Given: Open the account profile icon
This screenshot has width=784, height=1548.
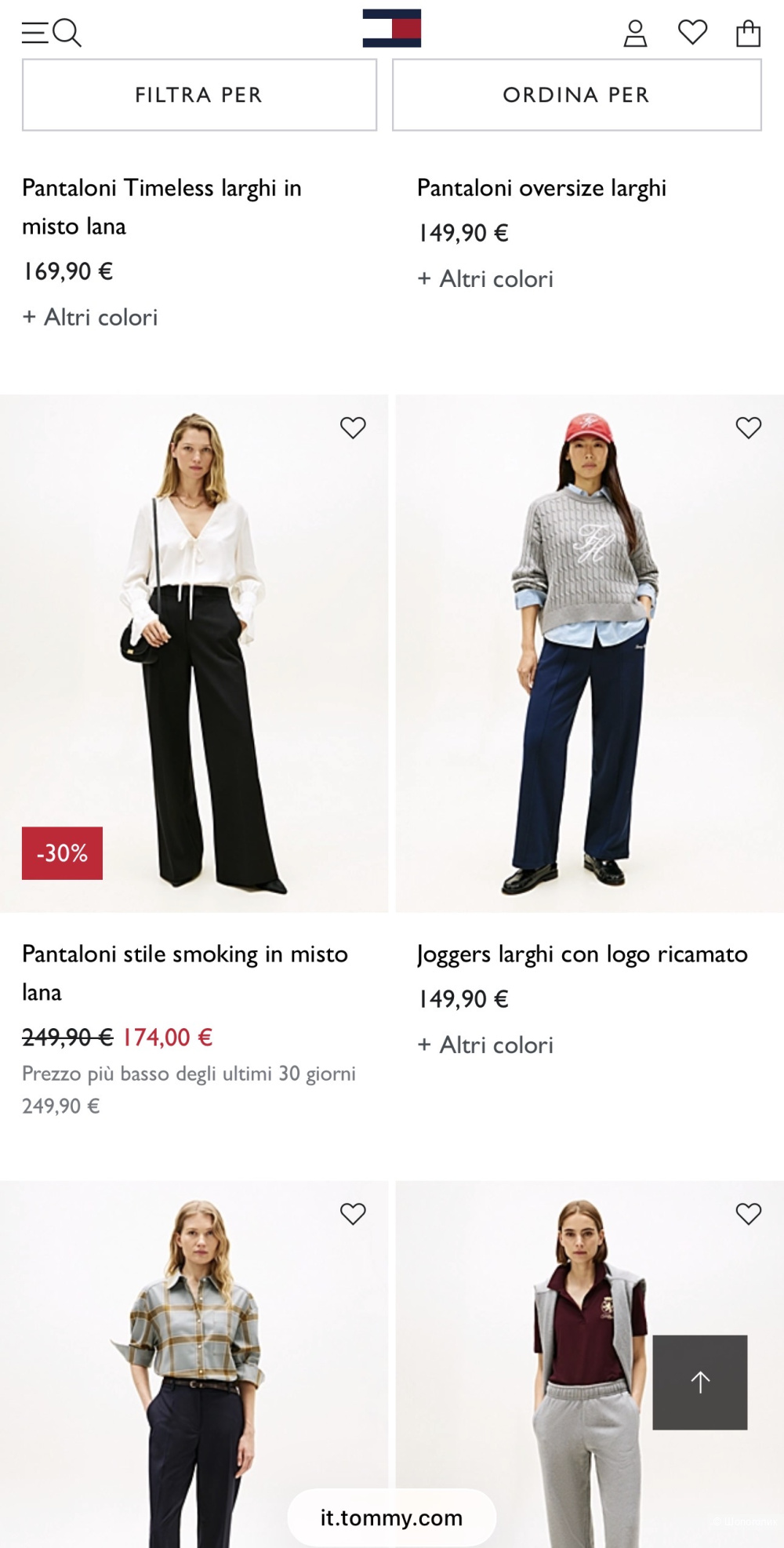Looking at the screenshot, I should tap(635, 34).
